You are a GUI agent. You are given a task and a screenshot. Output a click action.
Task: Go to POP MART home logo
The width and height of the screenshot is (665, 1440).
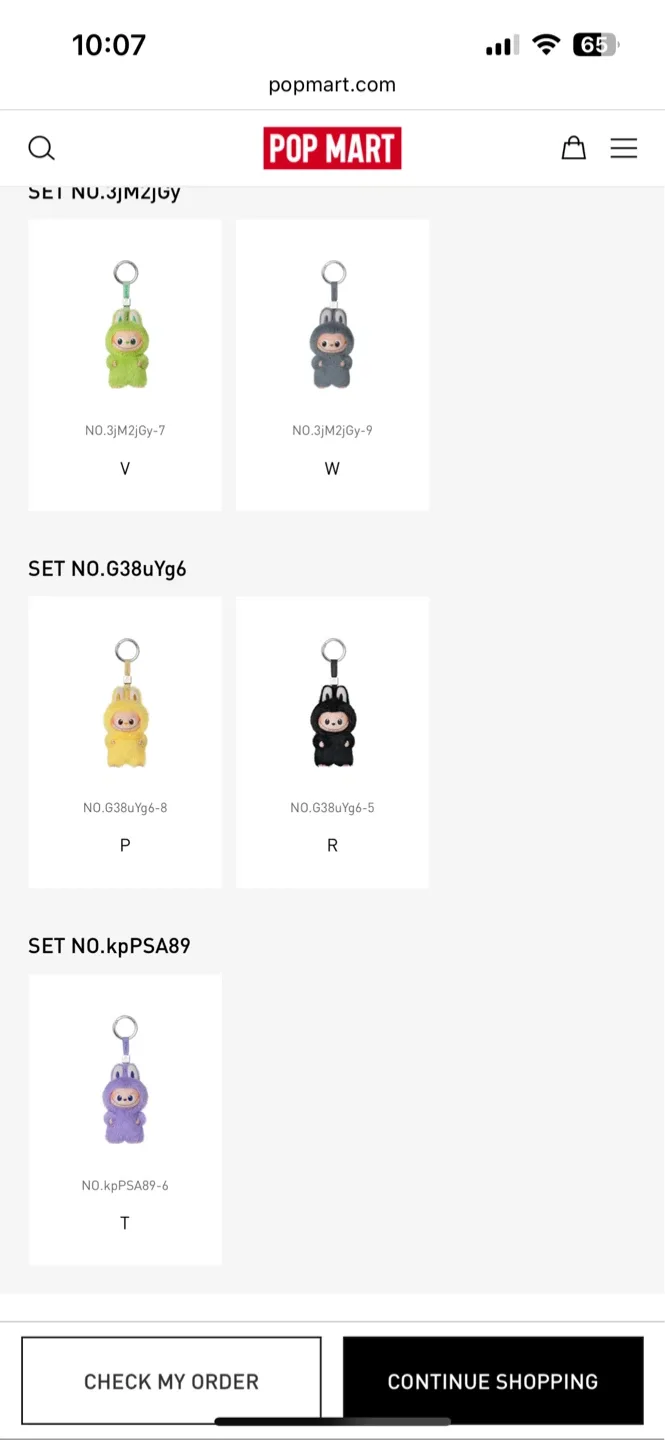332,148
